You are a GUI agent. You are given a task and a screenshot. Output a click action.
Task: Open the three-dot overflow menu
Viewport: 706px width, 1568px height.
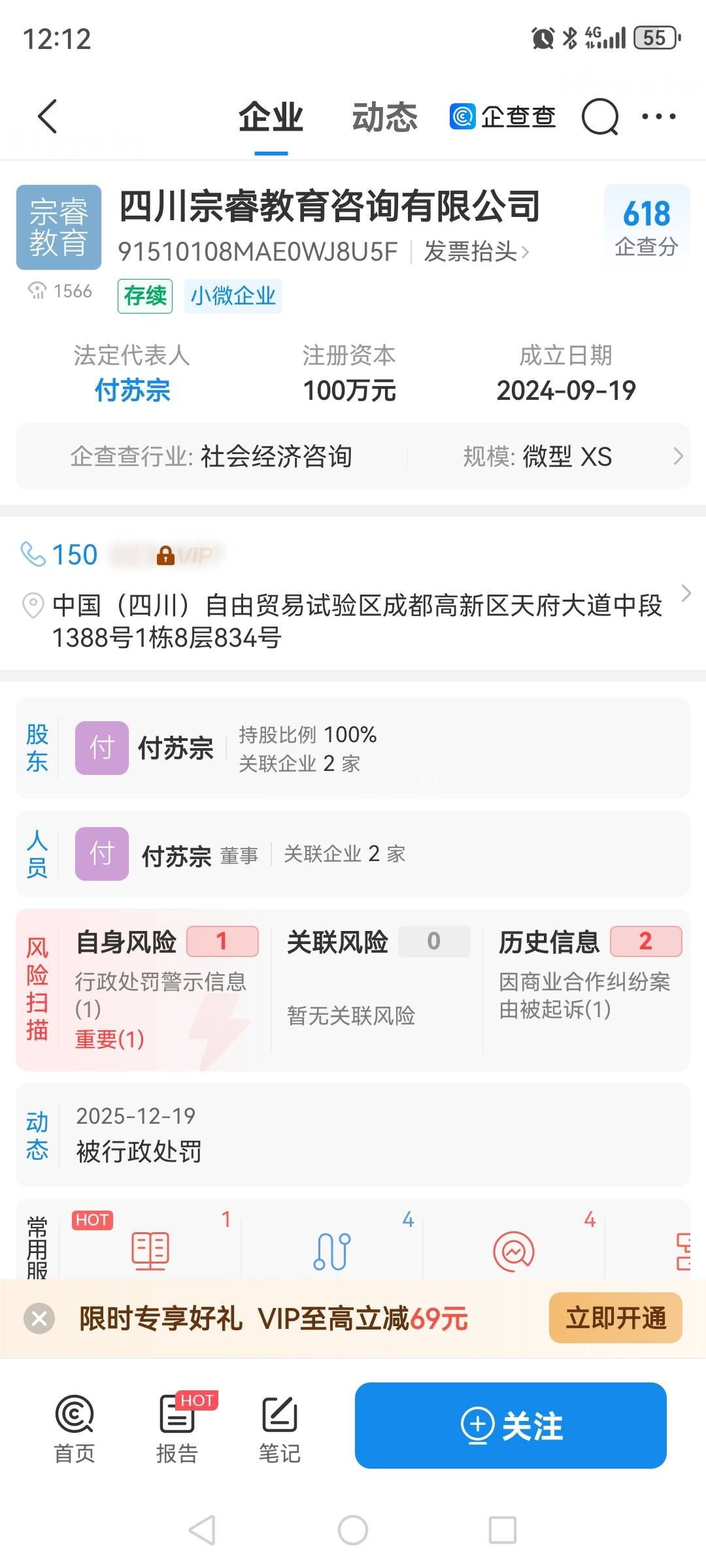[658, 117]
